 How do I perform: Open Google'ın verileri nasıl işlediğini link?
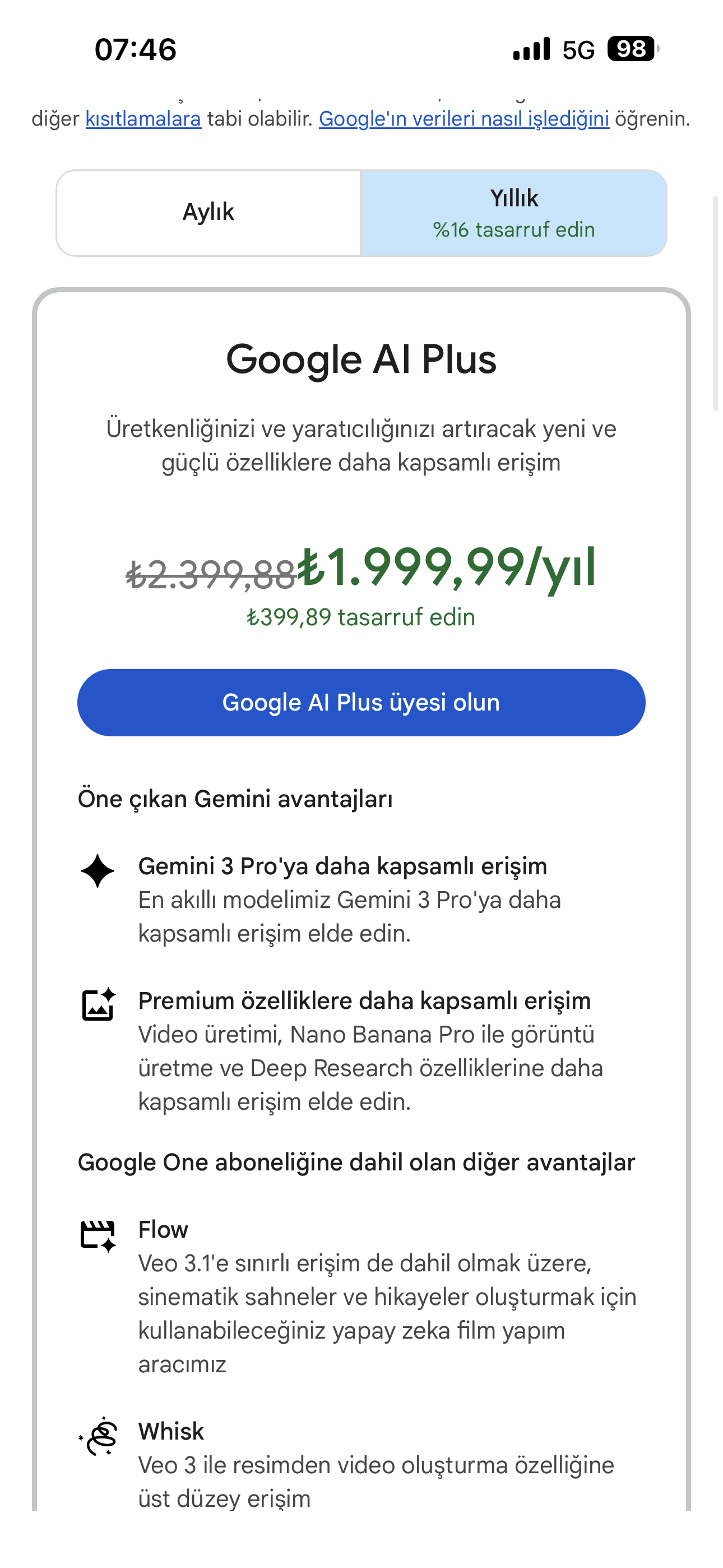pos(464,119)
